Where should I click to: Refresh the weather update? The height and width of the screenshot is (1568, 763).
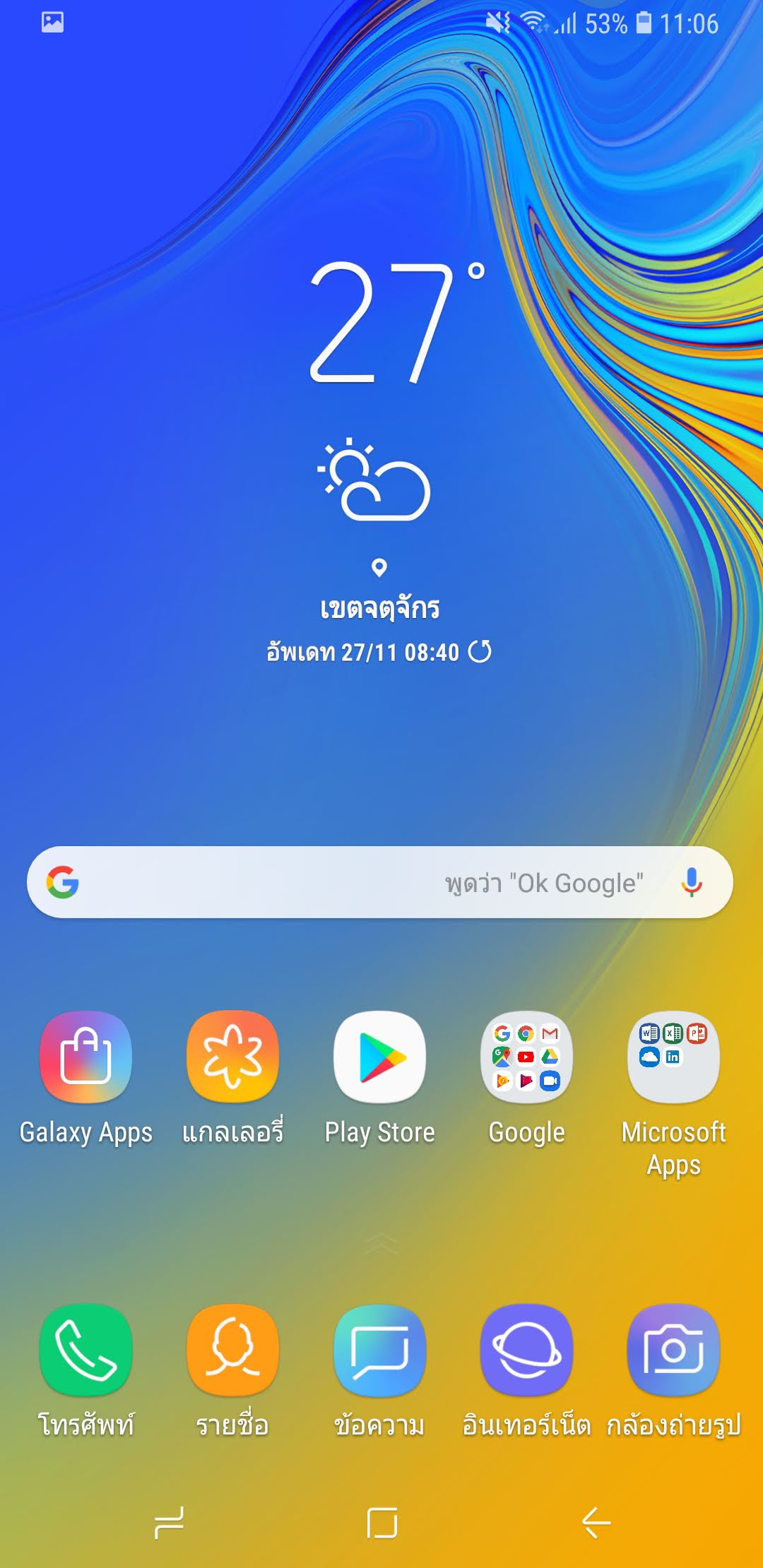(480, 651)
